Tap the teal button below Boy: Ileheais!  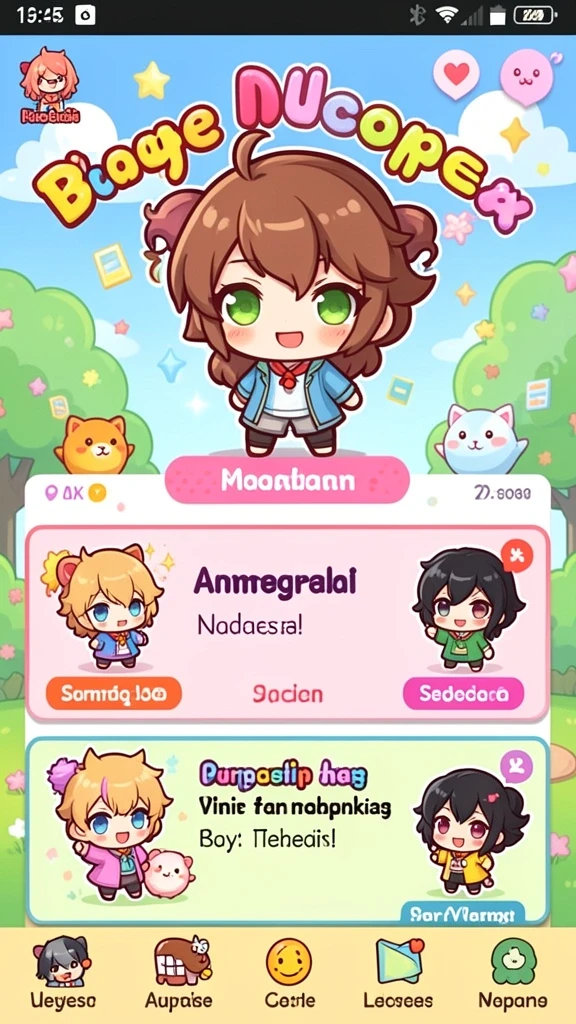coord(462,912)
